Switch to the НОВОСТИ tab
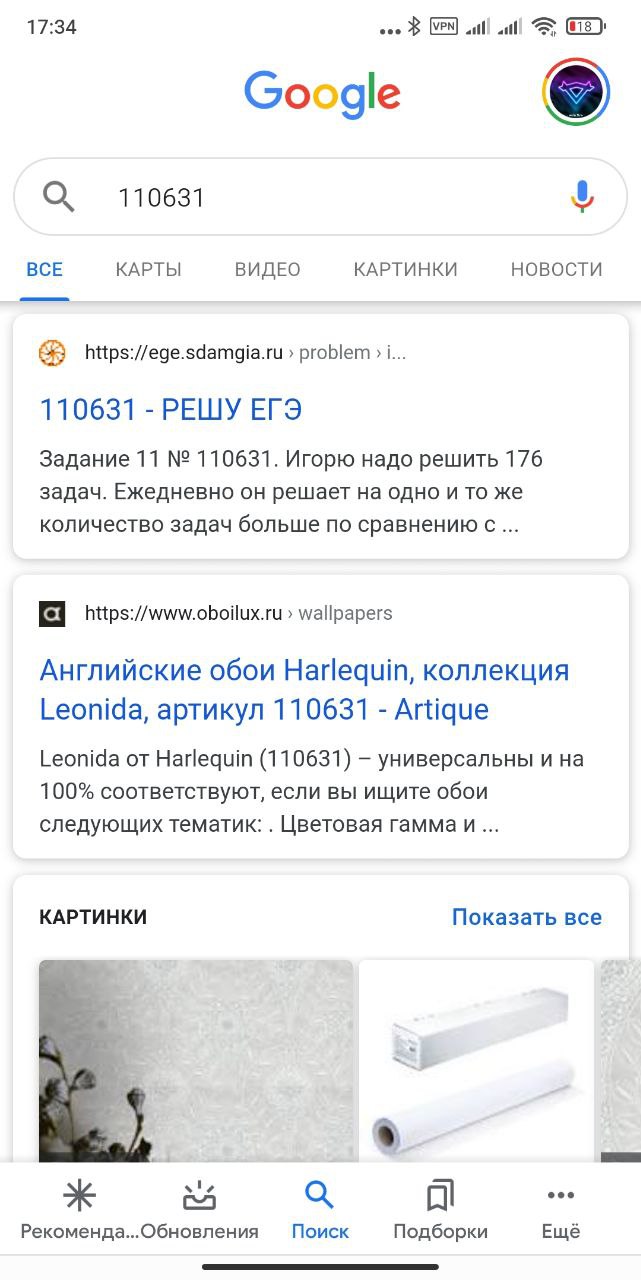 point(556,269)
